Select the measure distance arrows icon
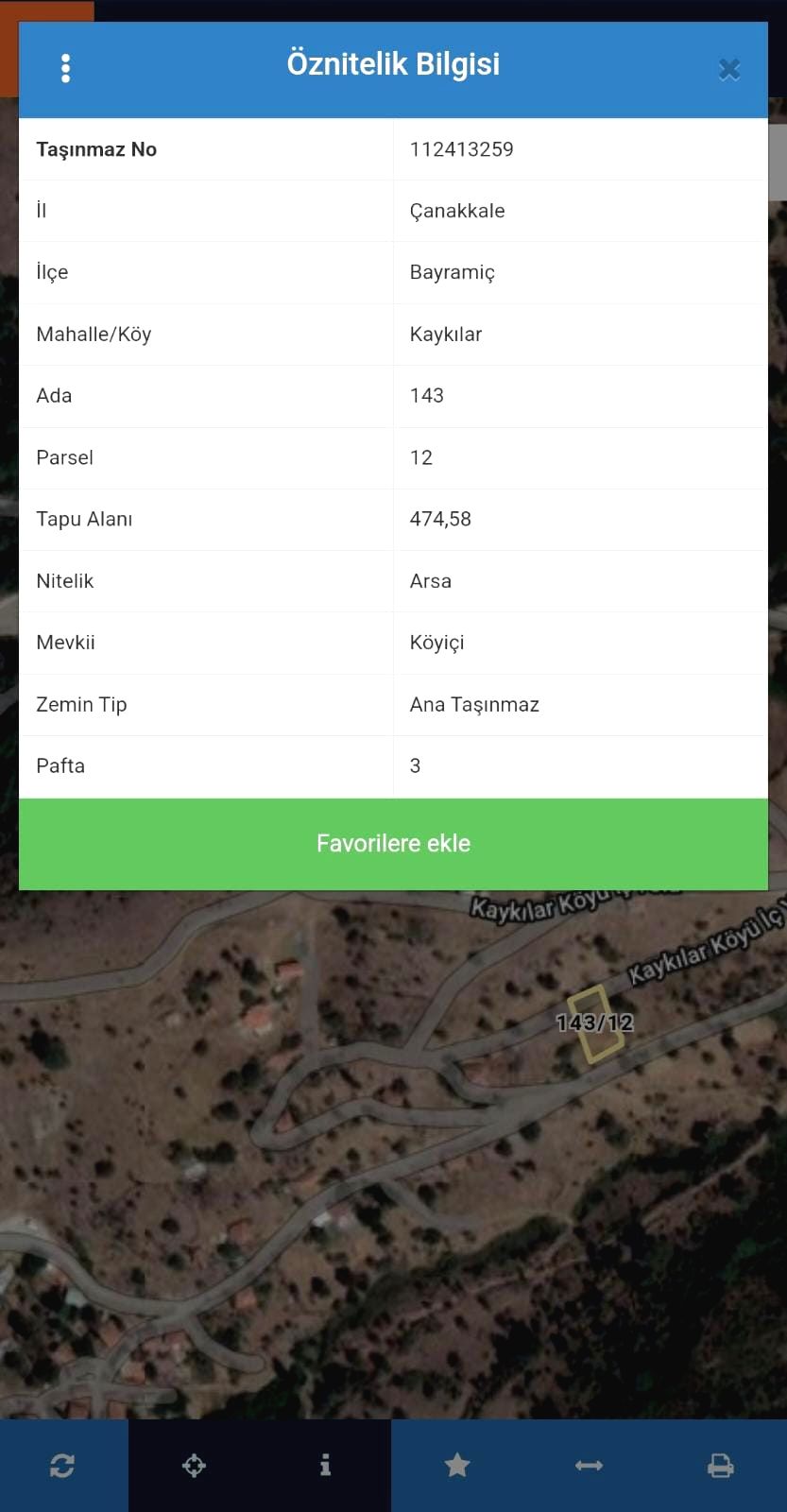 (589, 1466)
